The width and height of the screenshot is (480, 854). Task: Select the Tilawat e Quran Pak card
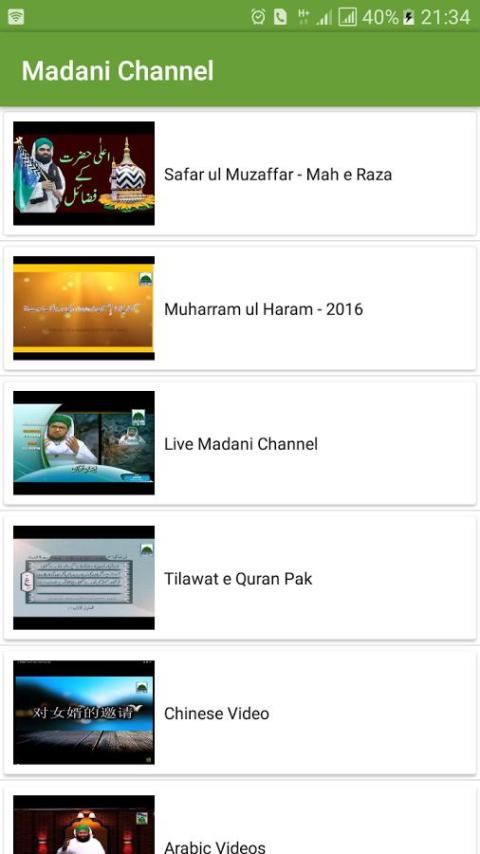tap(240, 578)
